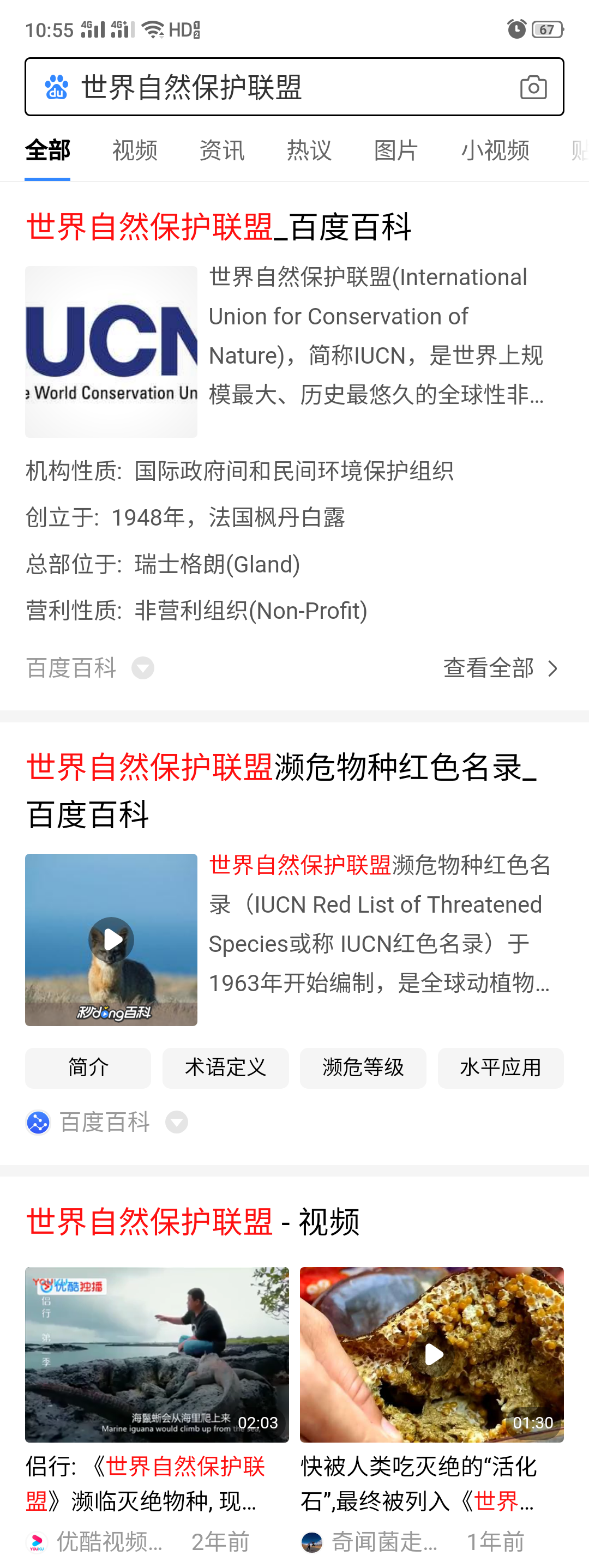This screenshot has height=1568, width=589.
Task: Click the 奇闻菌走 channel avatar icon
Action: coord(312,1541)
